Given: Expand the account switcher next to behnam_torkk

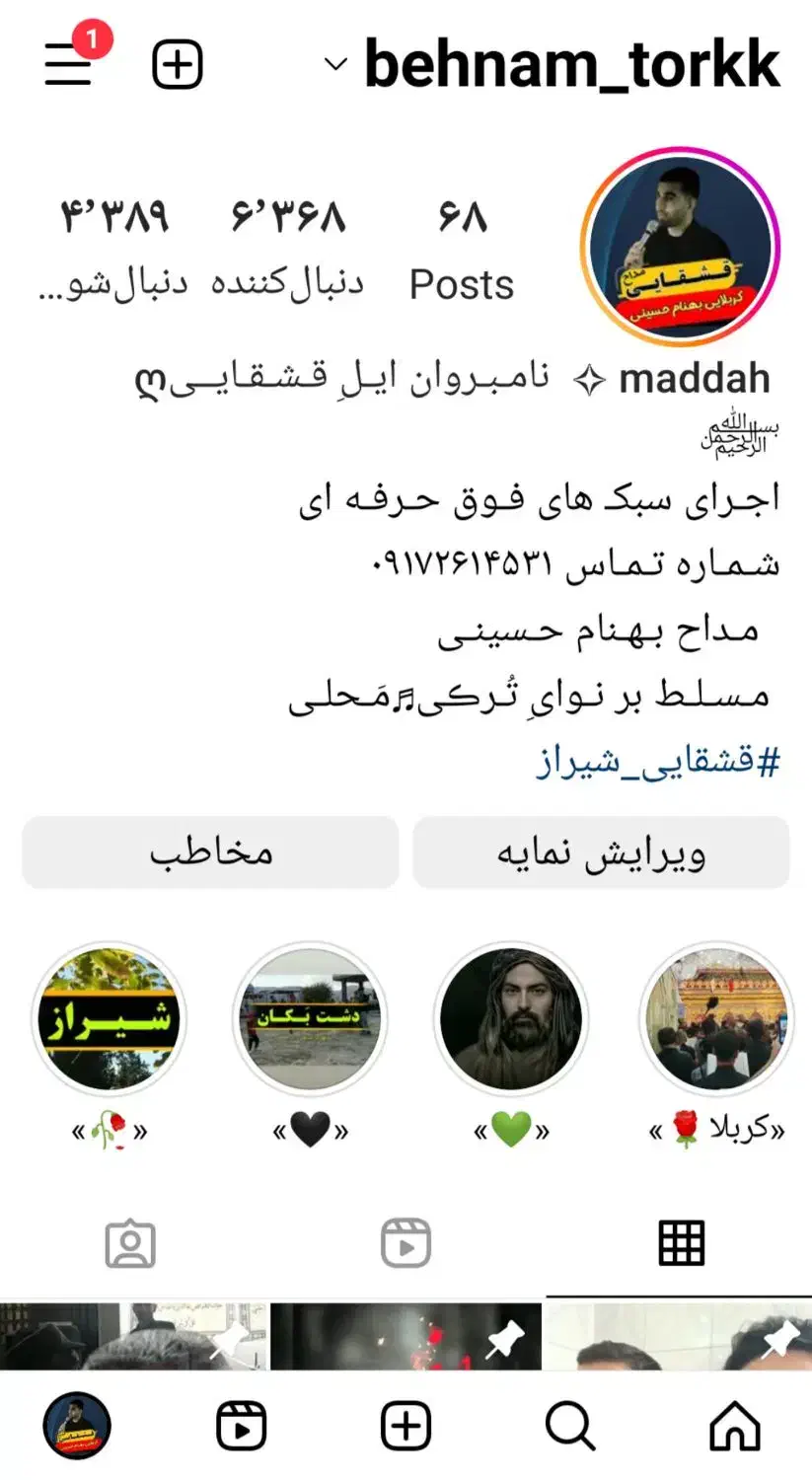Looking at the screenshot, I should coord(333,62).
